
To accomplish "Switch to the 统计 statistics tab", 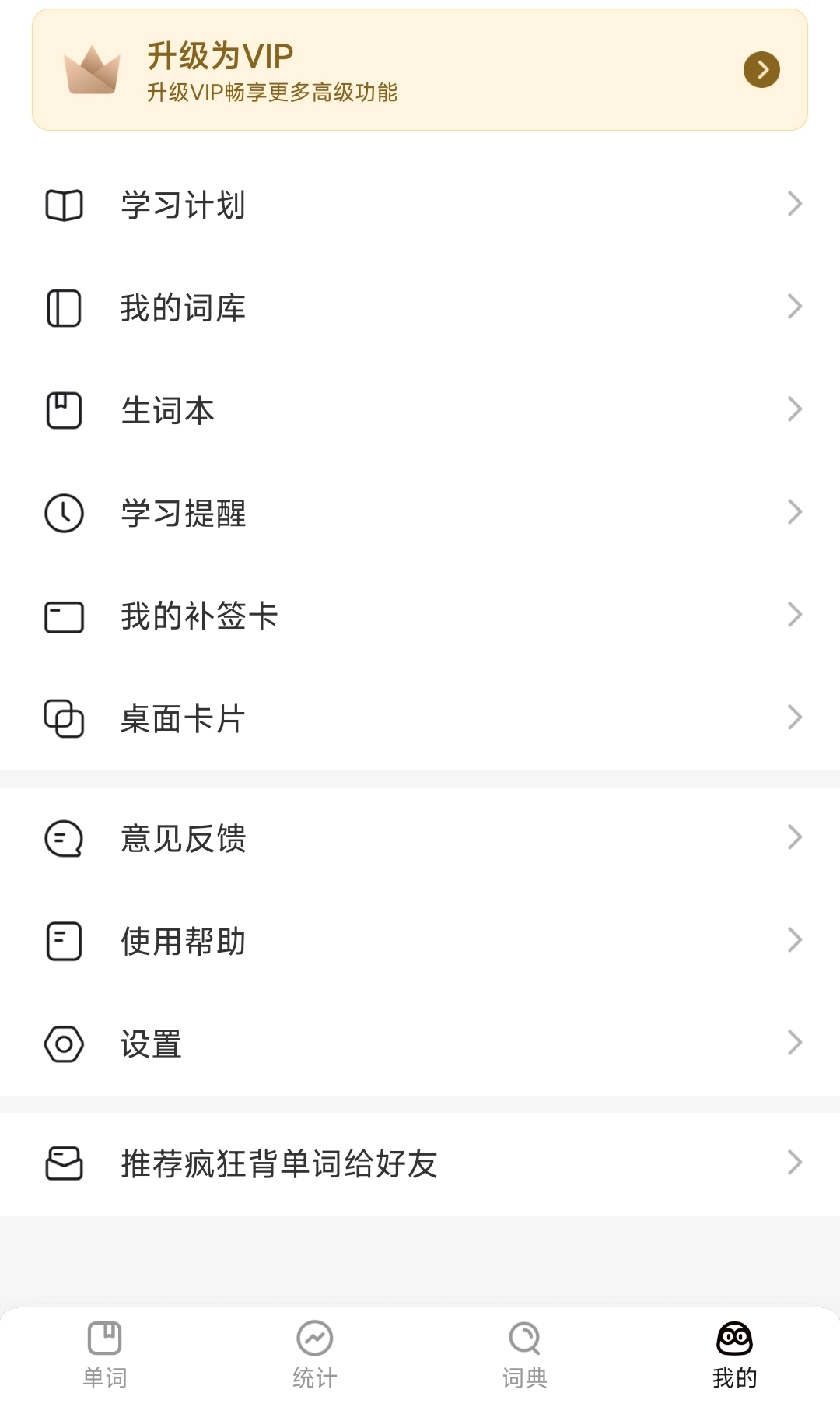I will point(315,1354).
